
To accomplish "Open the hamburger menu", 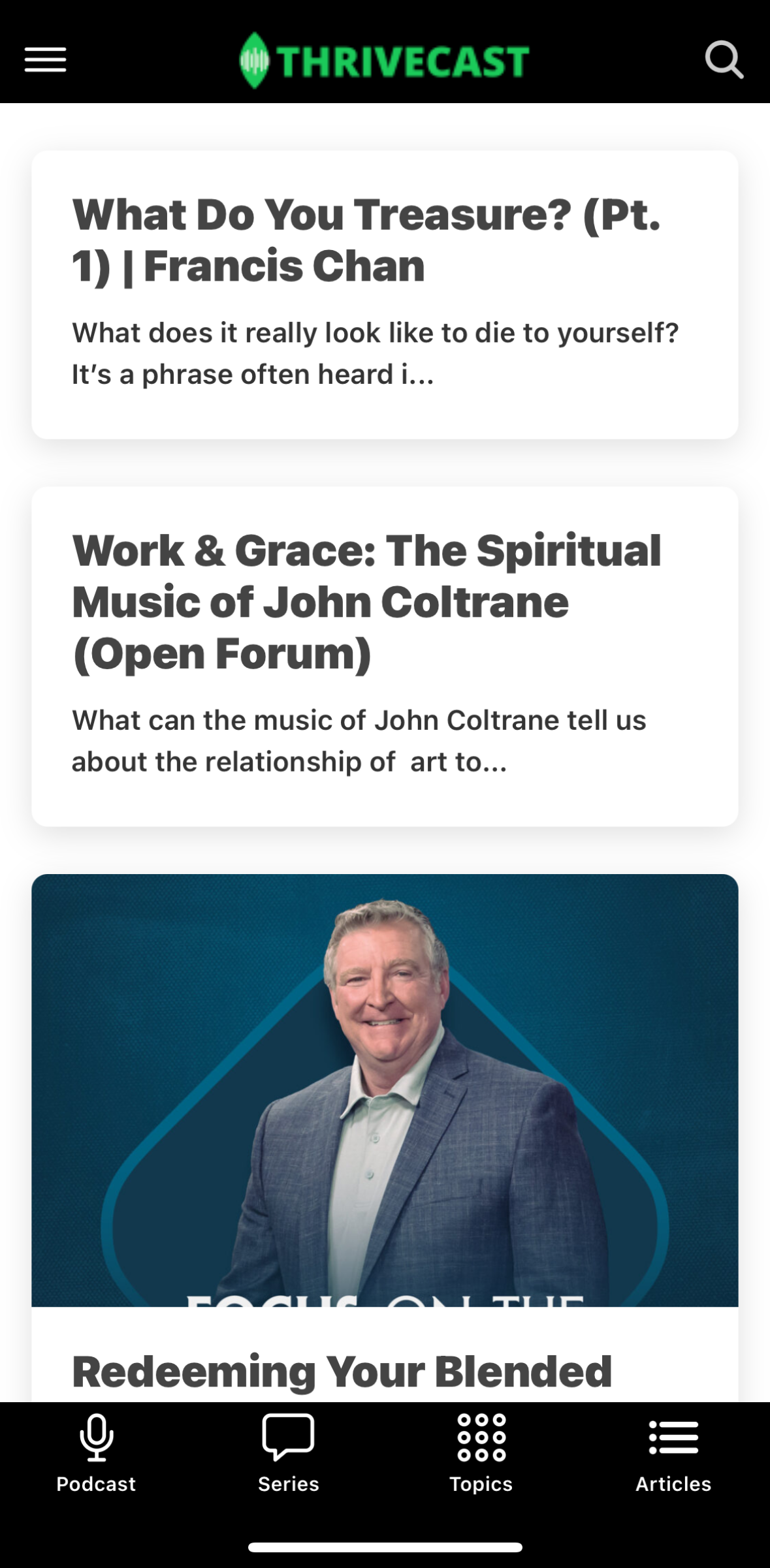I will click(x=45, y=60).
